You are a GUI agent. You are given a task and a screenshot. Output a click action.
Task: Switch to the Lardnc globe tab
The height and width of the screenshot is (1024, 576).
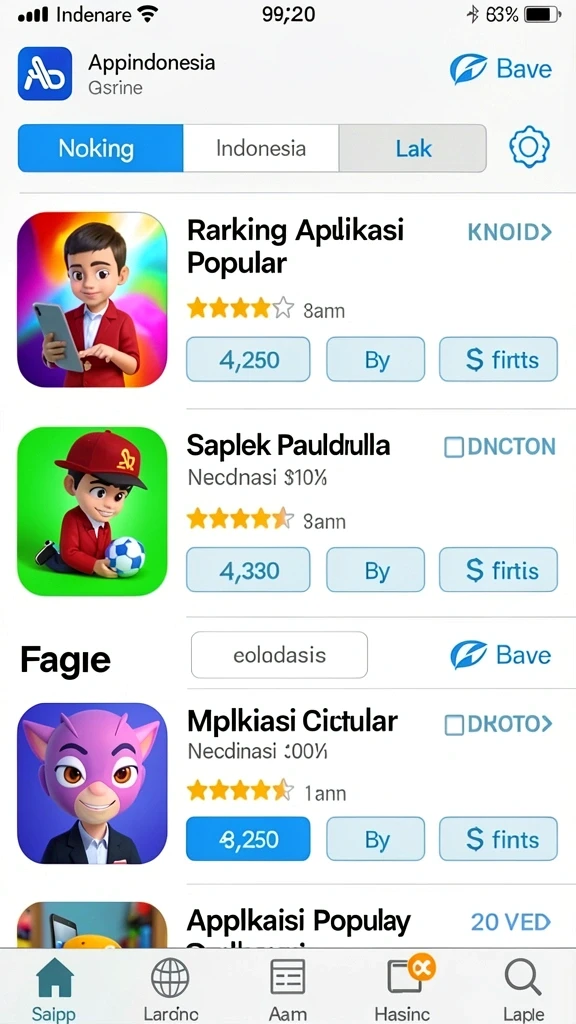point(170,987)
